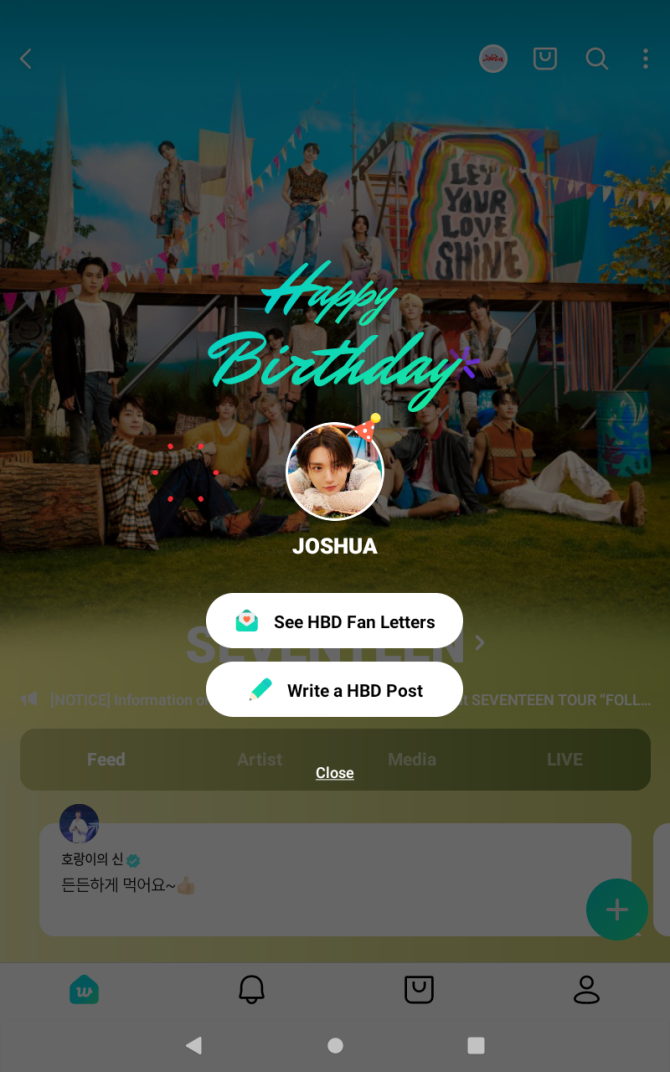Image resolution: width=670 pixels, height=1072 pixels.
Task: Open the notifications bell tab
Action: point(251,989)
